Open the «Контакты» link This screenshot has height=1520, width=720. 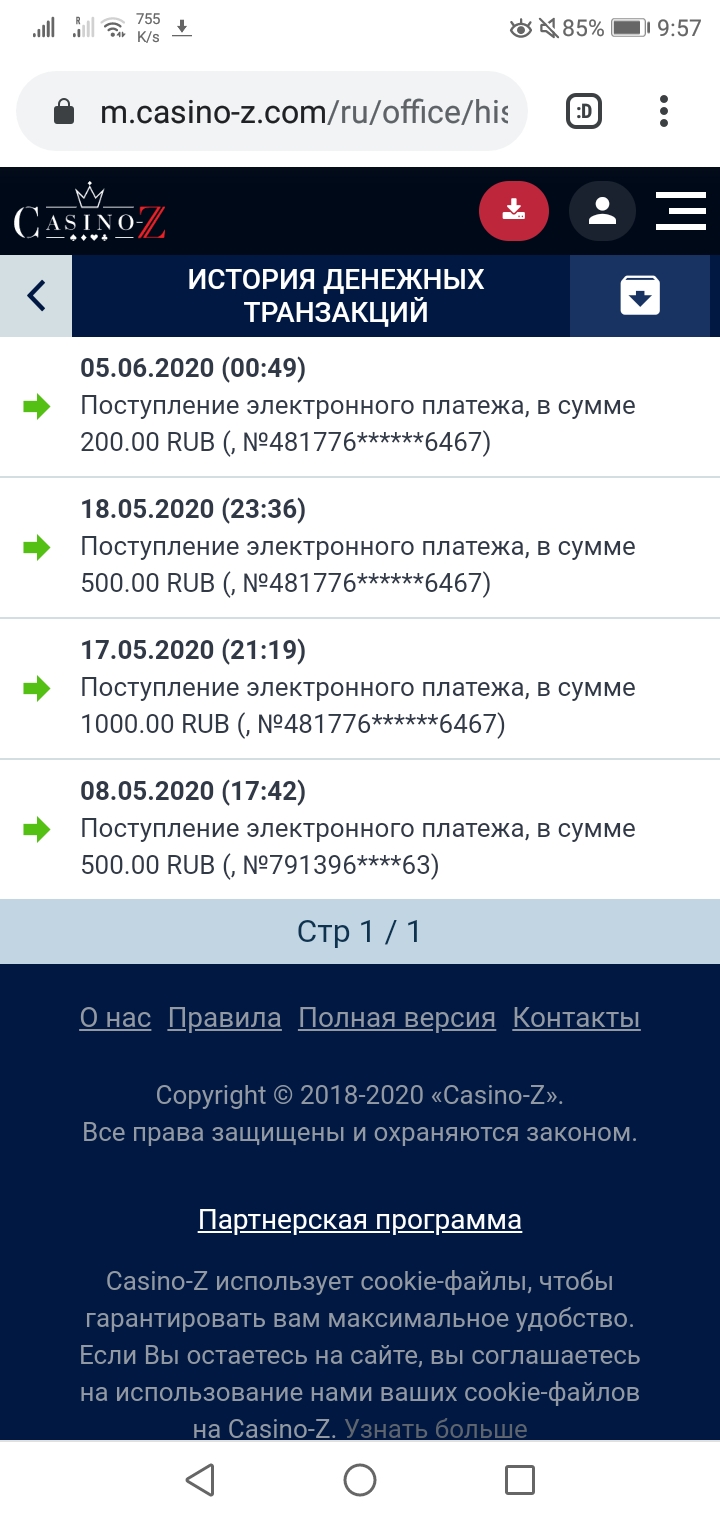(576, 1018)
